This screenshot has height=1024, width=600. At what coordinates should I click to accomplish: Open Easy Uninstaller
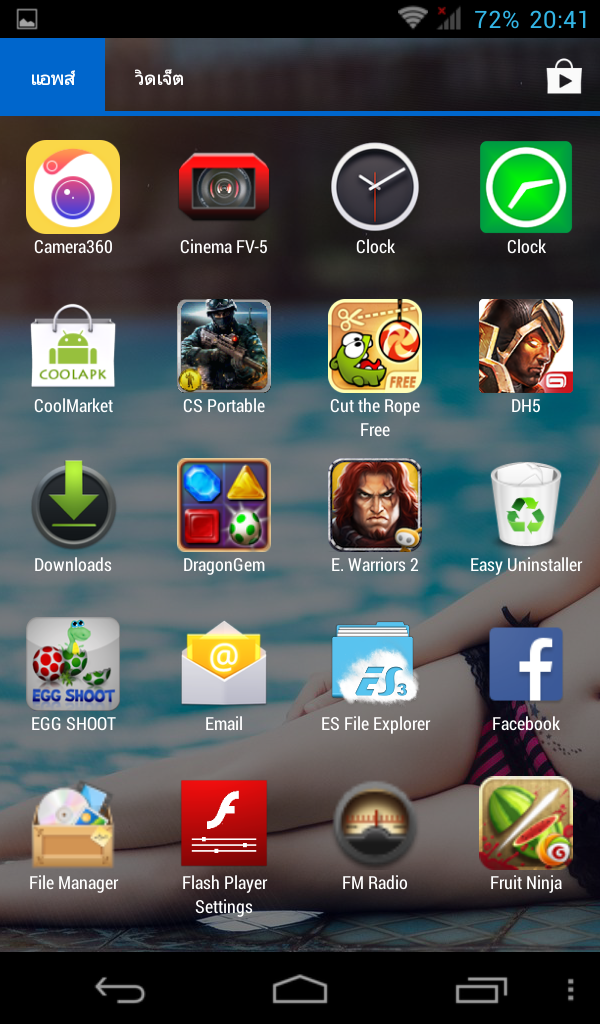526,505
